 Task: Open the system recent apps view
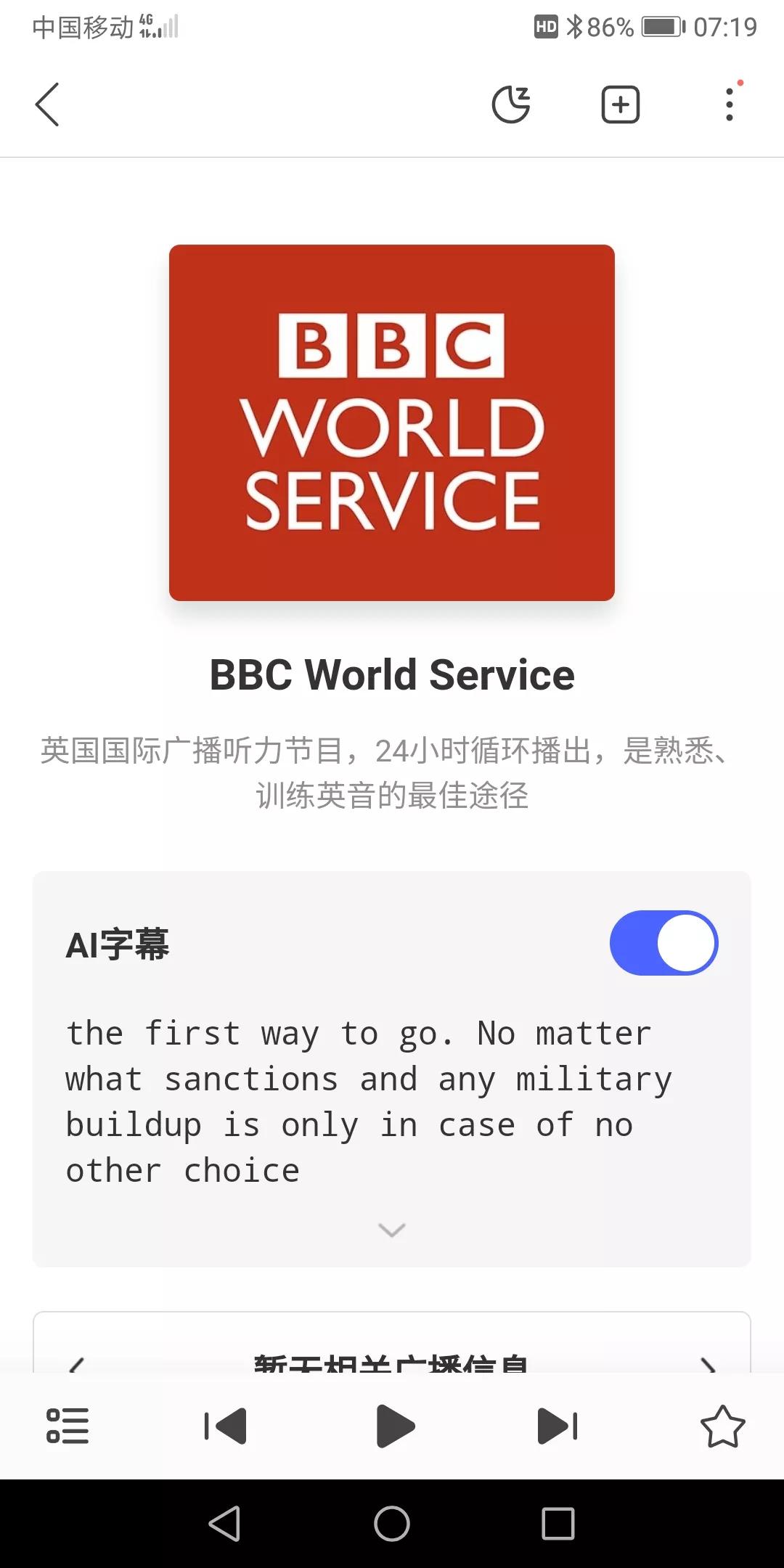(558, 1523)
